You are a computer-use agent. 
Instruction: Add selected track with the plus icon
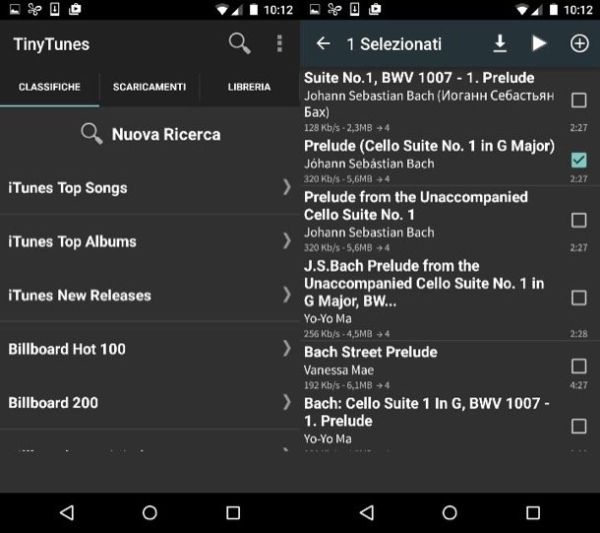579,44
